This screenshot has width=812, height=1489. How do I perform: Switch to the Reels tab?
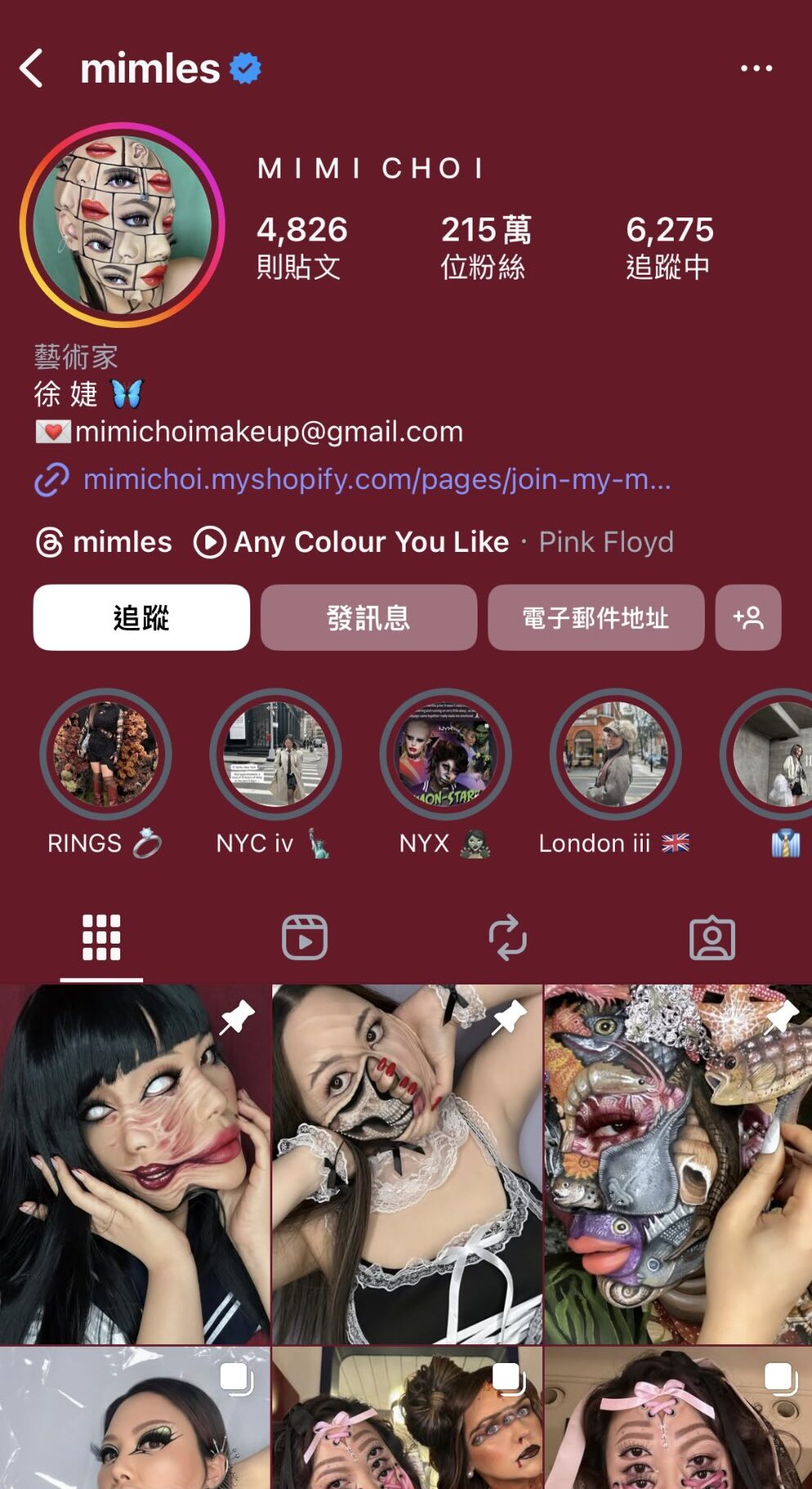304,937
